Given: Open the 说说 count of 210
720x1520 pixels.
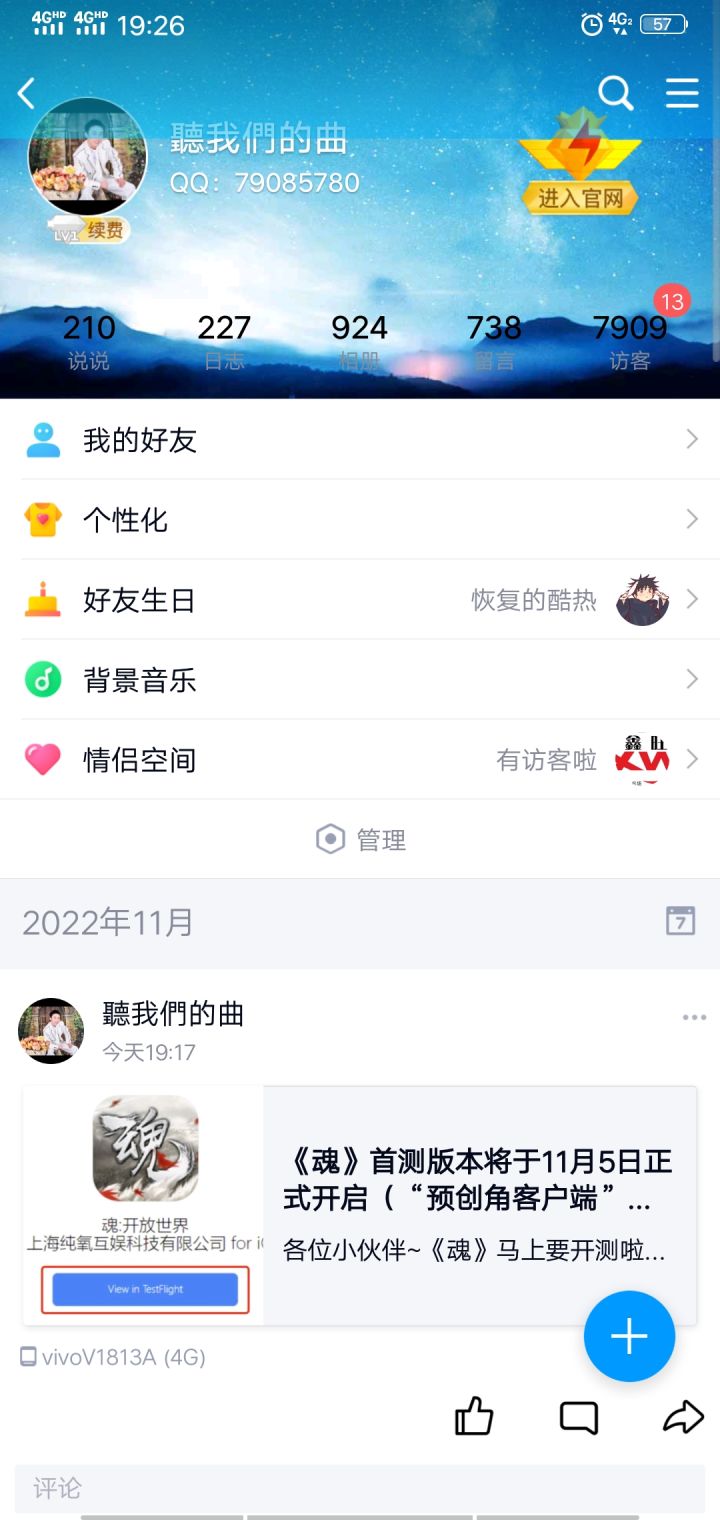Looking at the screenshot, I should point(89,342).
